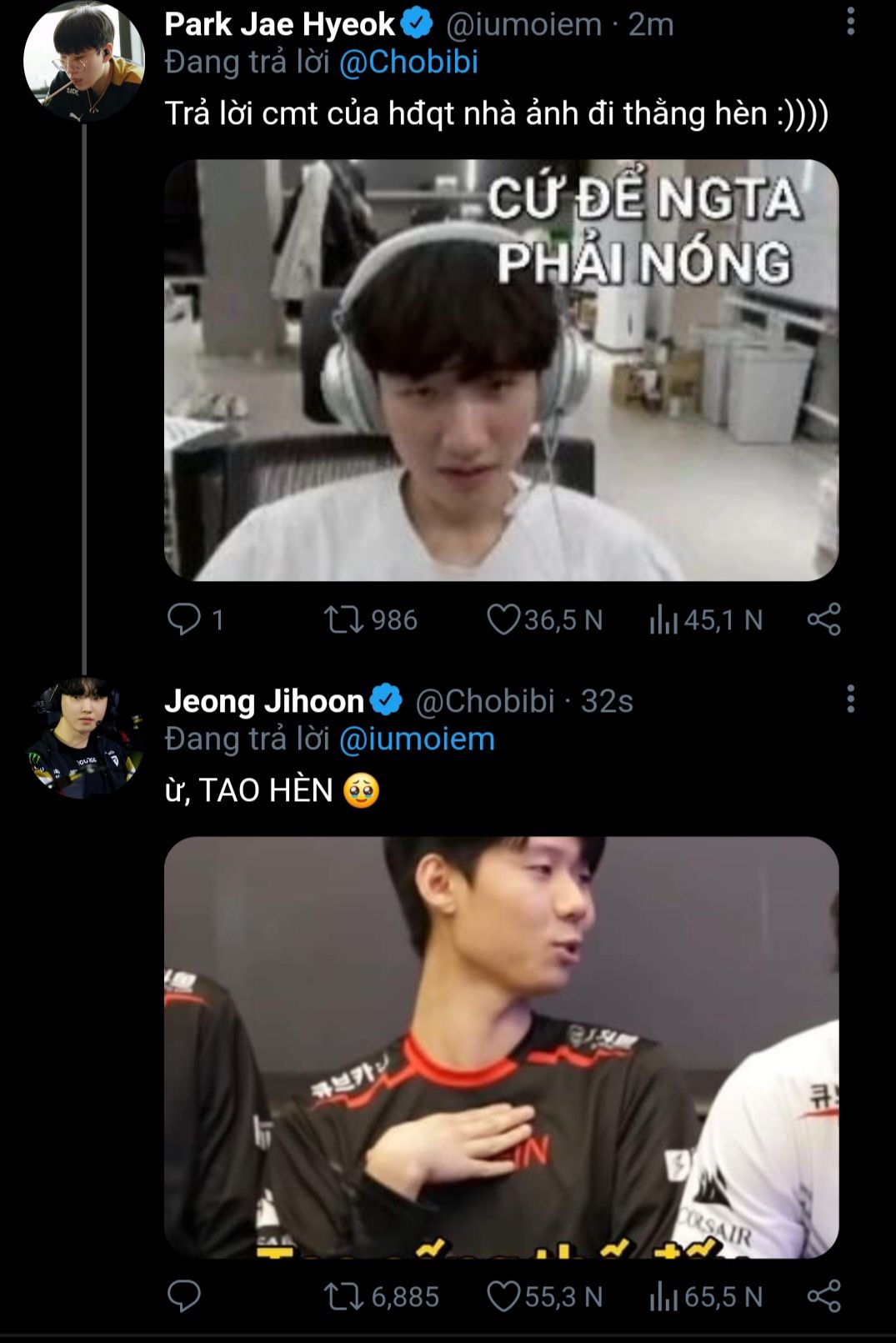Viewport: 896px width, 1343px height.
Task: View analytics for Jeong Jihoon's tweet
Action: click(x=663, y=1296)
